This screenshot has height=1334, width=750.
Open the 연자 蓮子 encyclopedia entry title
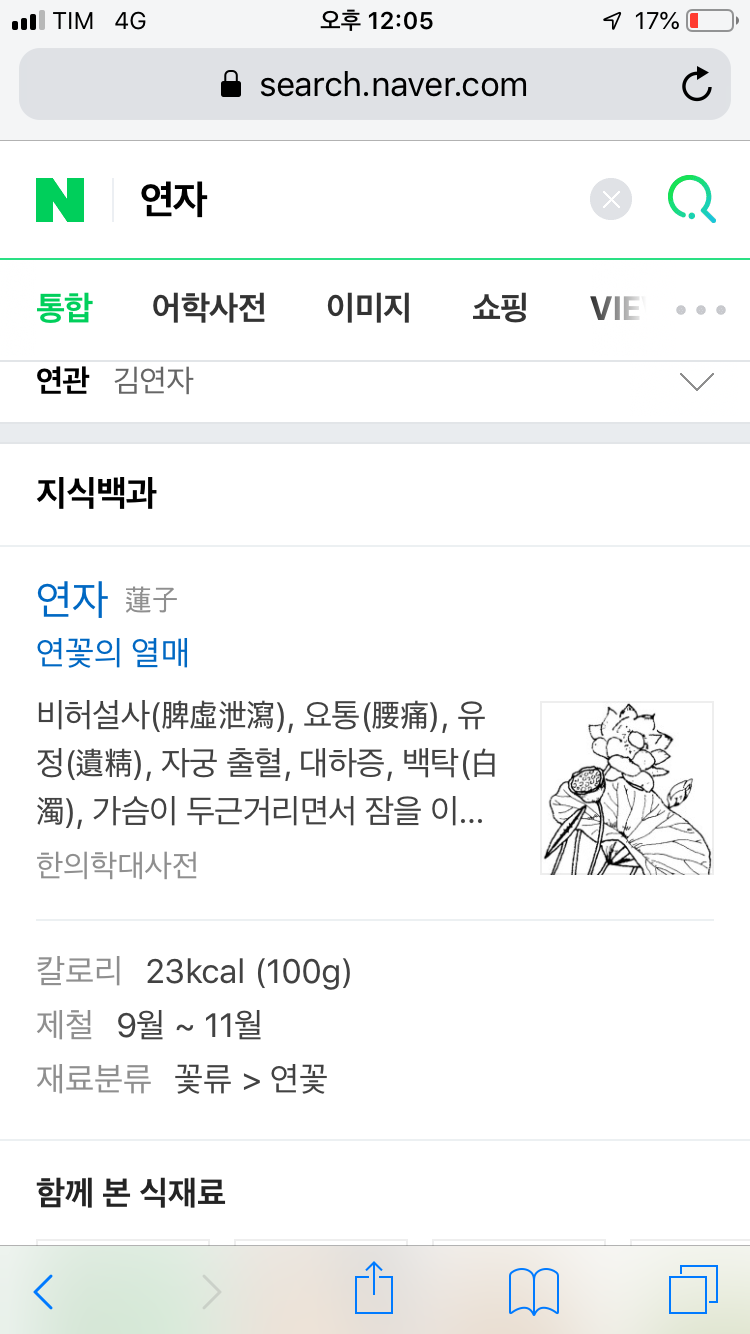(72, 599)
